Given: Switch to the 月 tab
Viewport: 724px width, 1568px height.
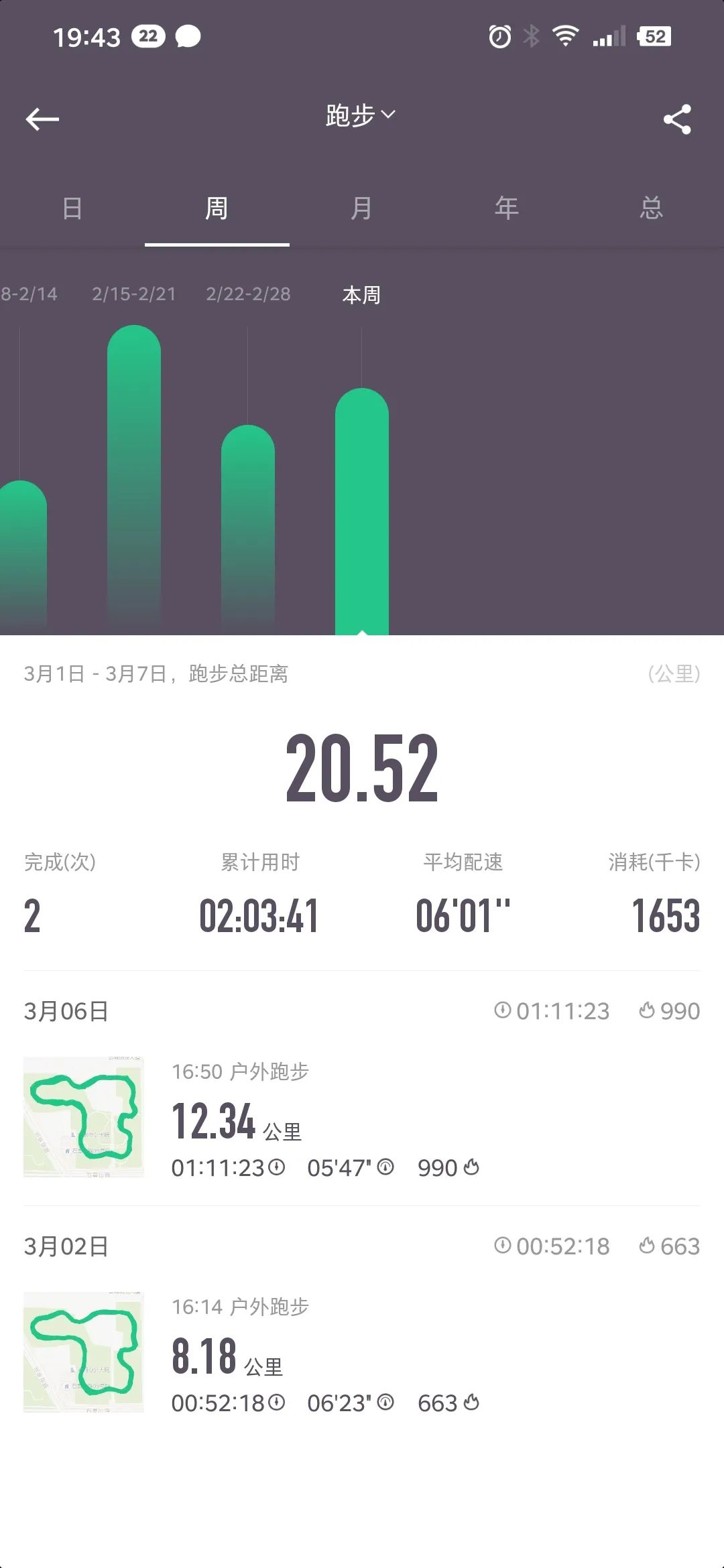Looking at the screenshot, I should 362,208.
